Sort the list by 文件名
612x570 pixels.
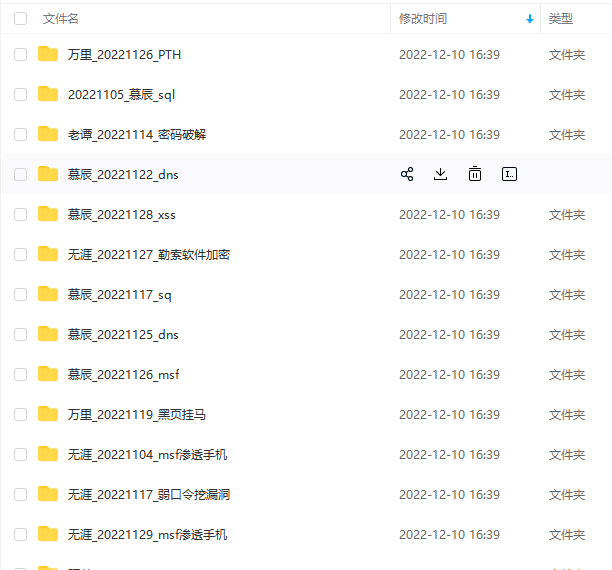click(61, 19)
